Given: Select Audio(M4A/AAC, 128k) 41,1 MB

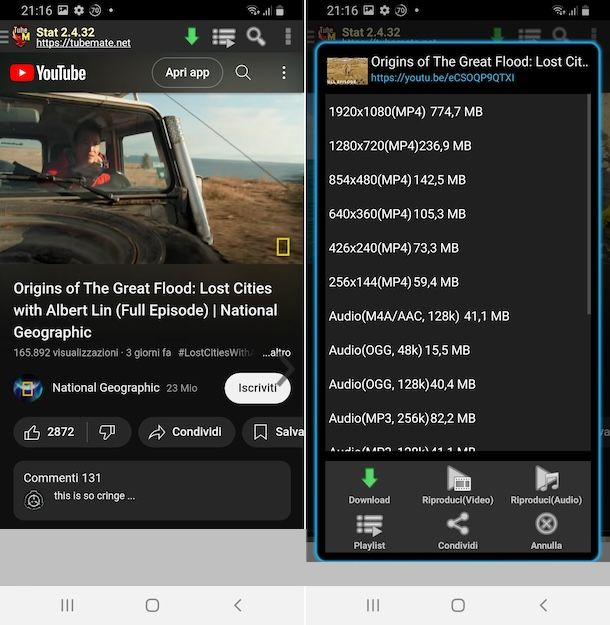Looking at the screenshot, I should pos(418,316).
